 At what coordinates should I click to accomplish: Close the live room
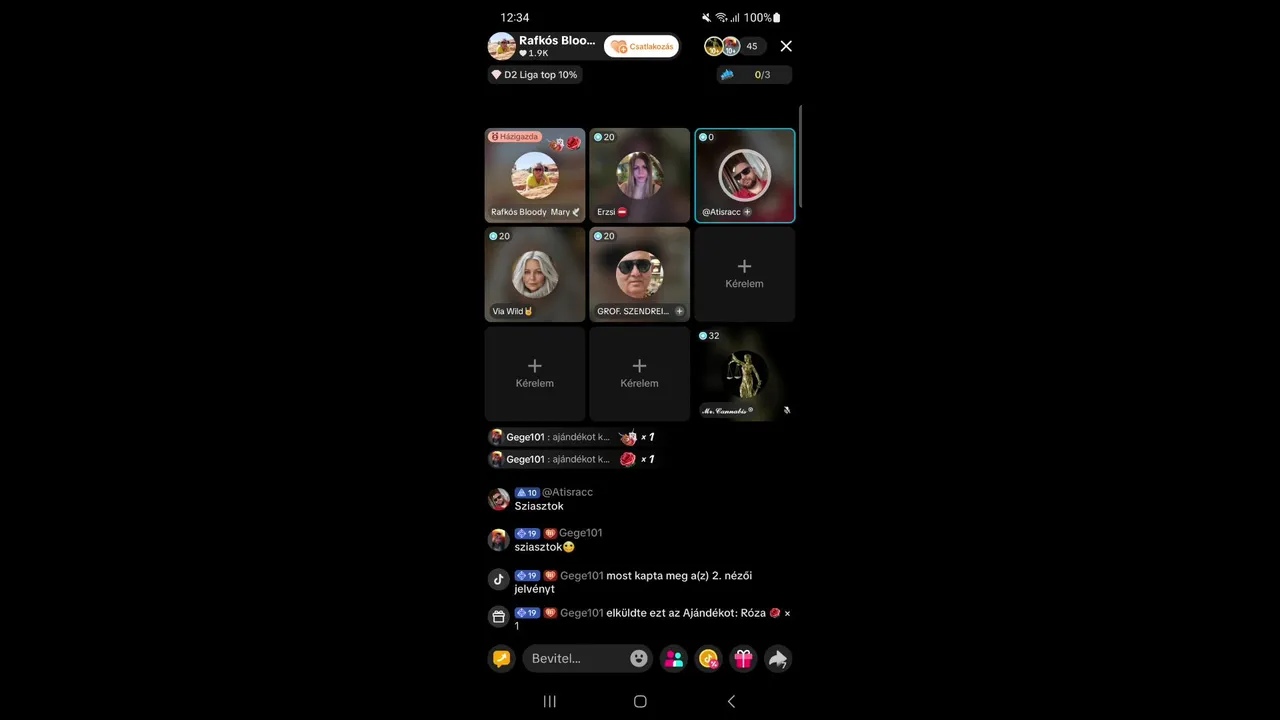(786, 46)
